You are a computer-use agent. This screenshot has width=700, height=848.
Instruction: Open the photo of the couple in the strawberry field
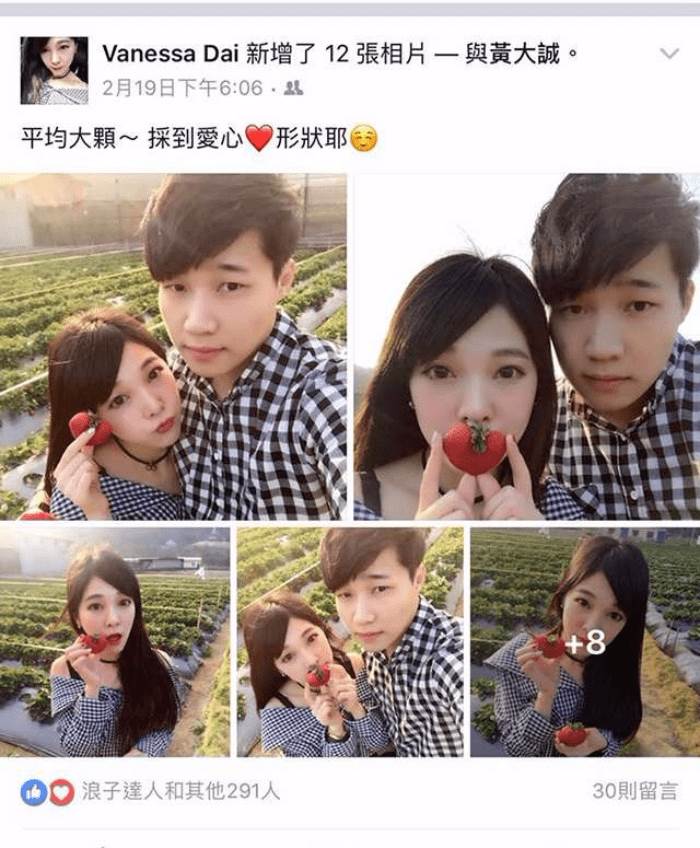point(174,346)
